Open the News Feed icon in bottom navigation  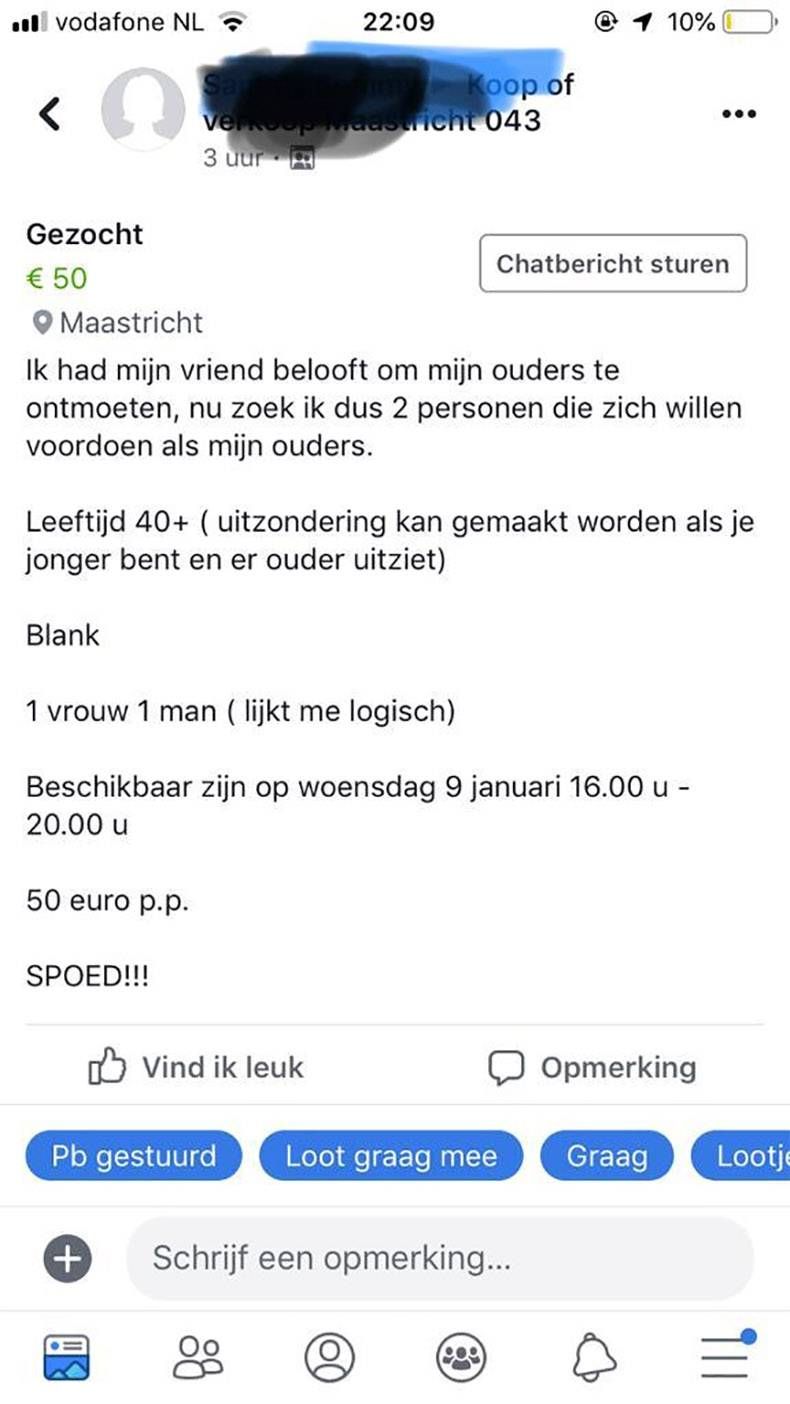(x=67, y=1357)
